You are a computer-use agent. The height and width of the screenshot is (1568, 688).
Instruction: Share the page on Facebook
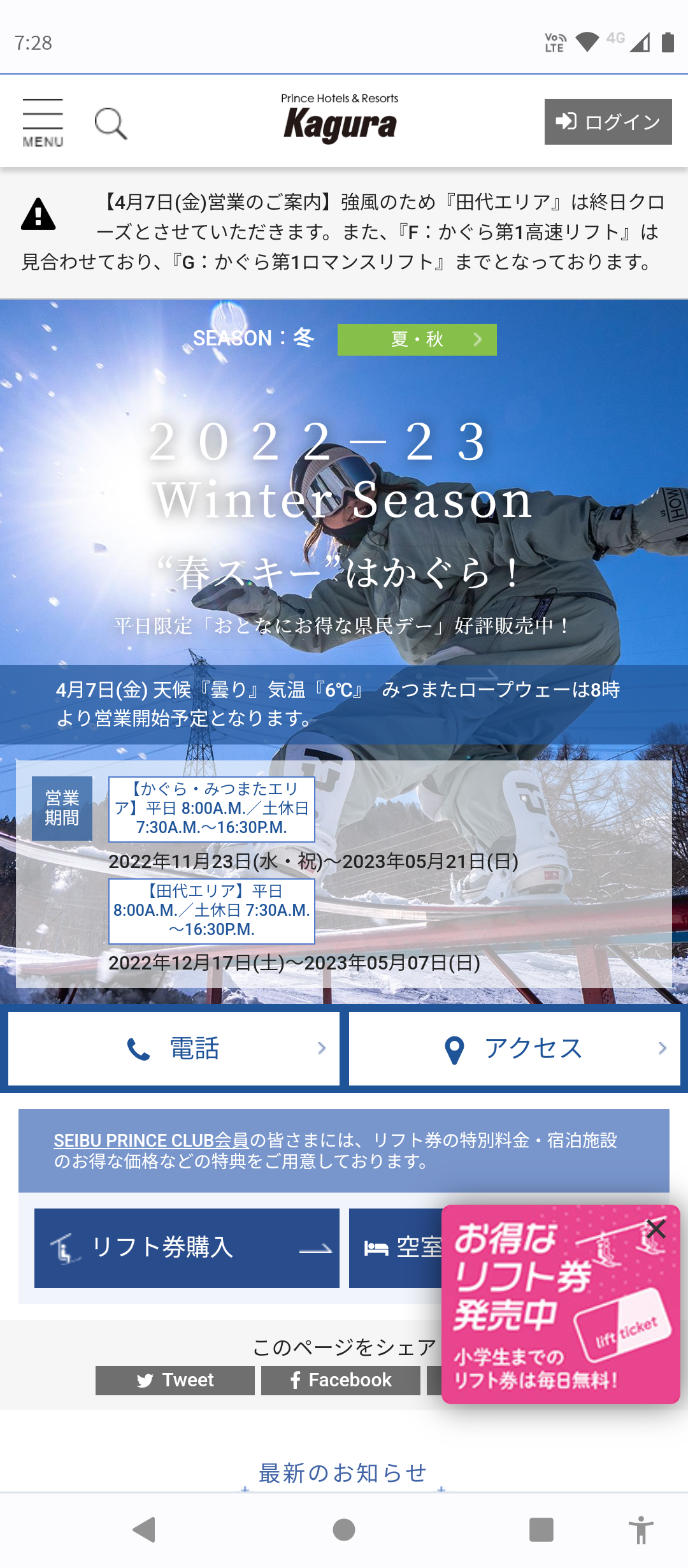(341, 1380)
